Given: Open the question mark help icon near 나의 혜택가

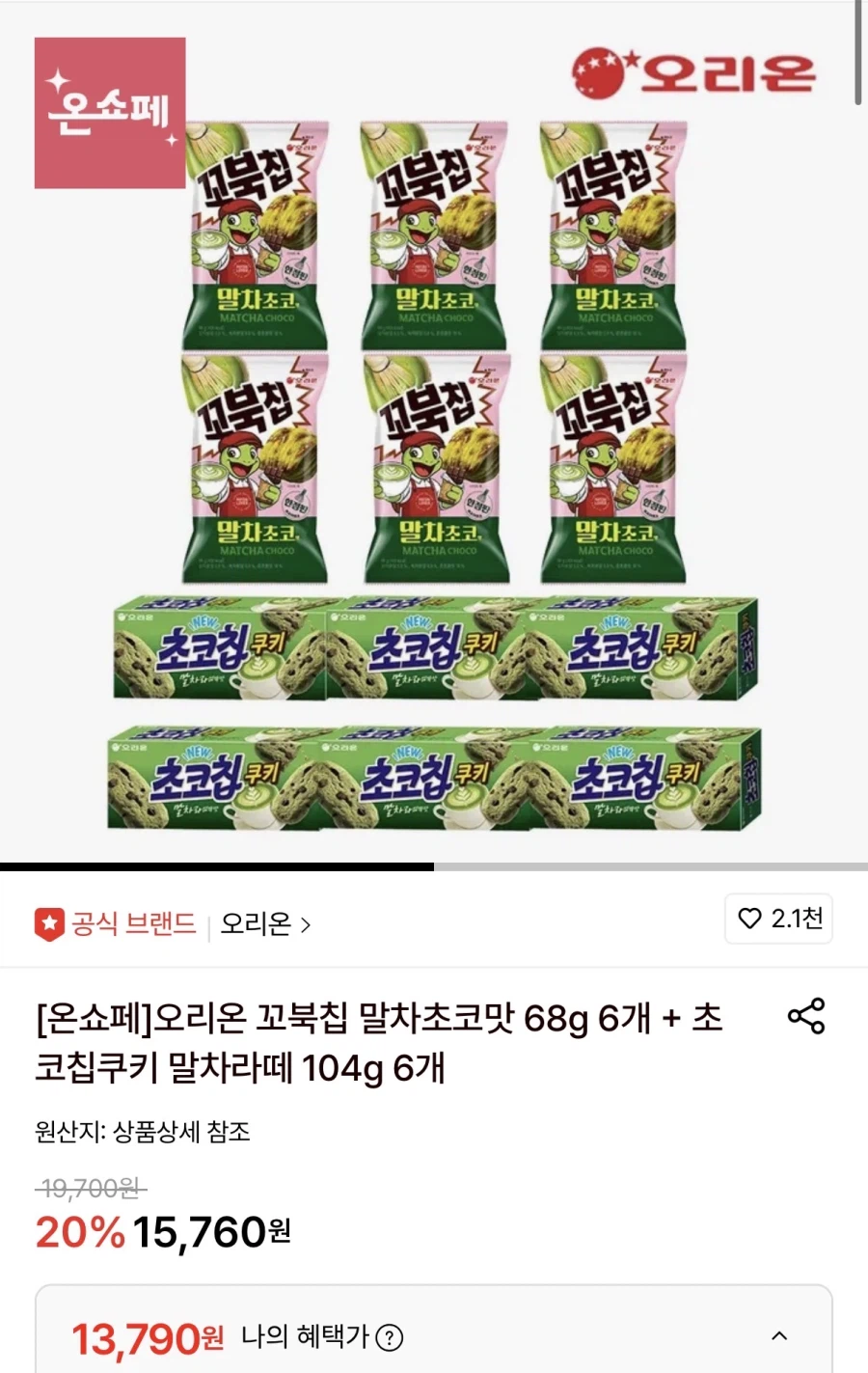Looking at the screenshot, I should (x=389, y=1338).
